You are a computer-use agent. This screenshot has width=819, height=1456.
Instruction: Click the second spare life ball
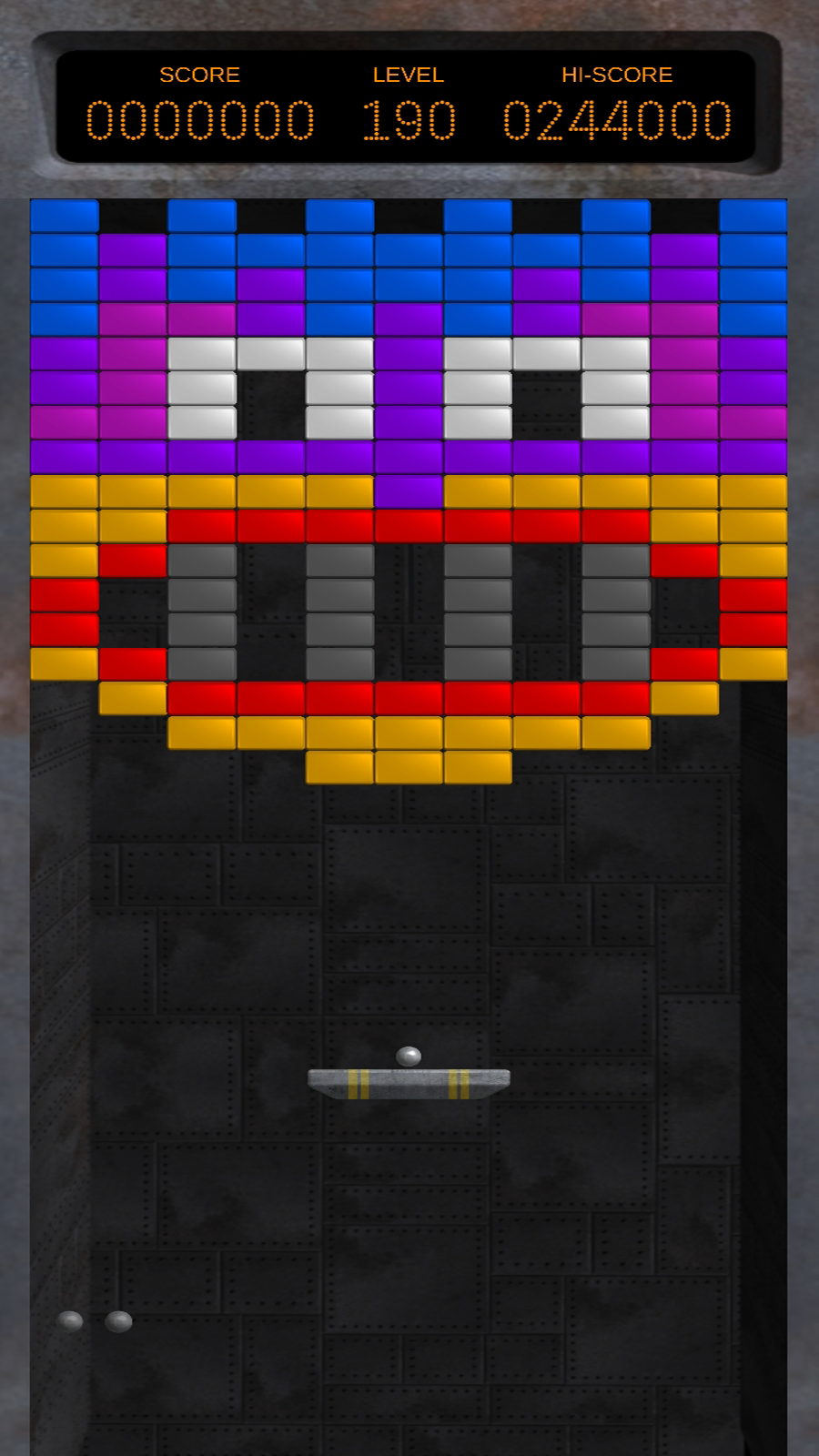coord(116,1322)
